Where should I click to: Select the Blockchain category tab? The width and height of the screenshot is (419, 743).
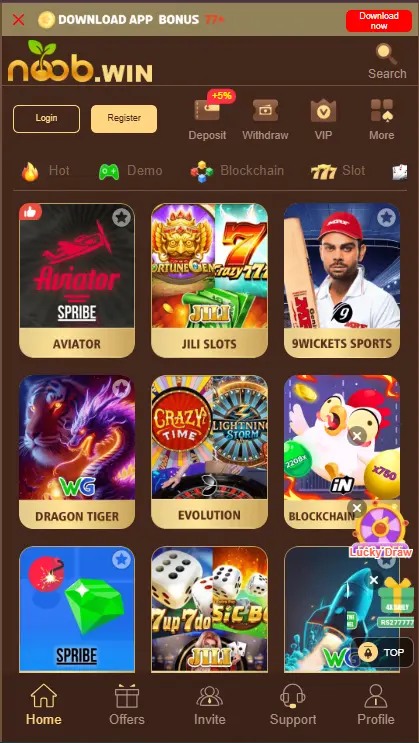tap(237, 171)
